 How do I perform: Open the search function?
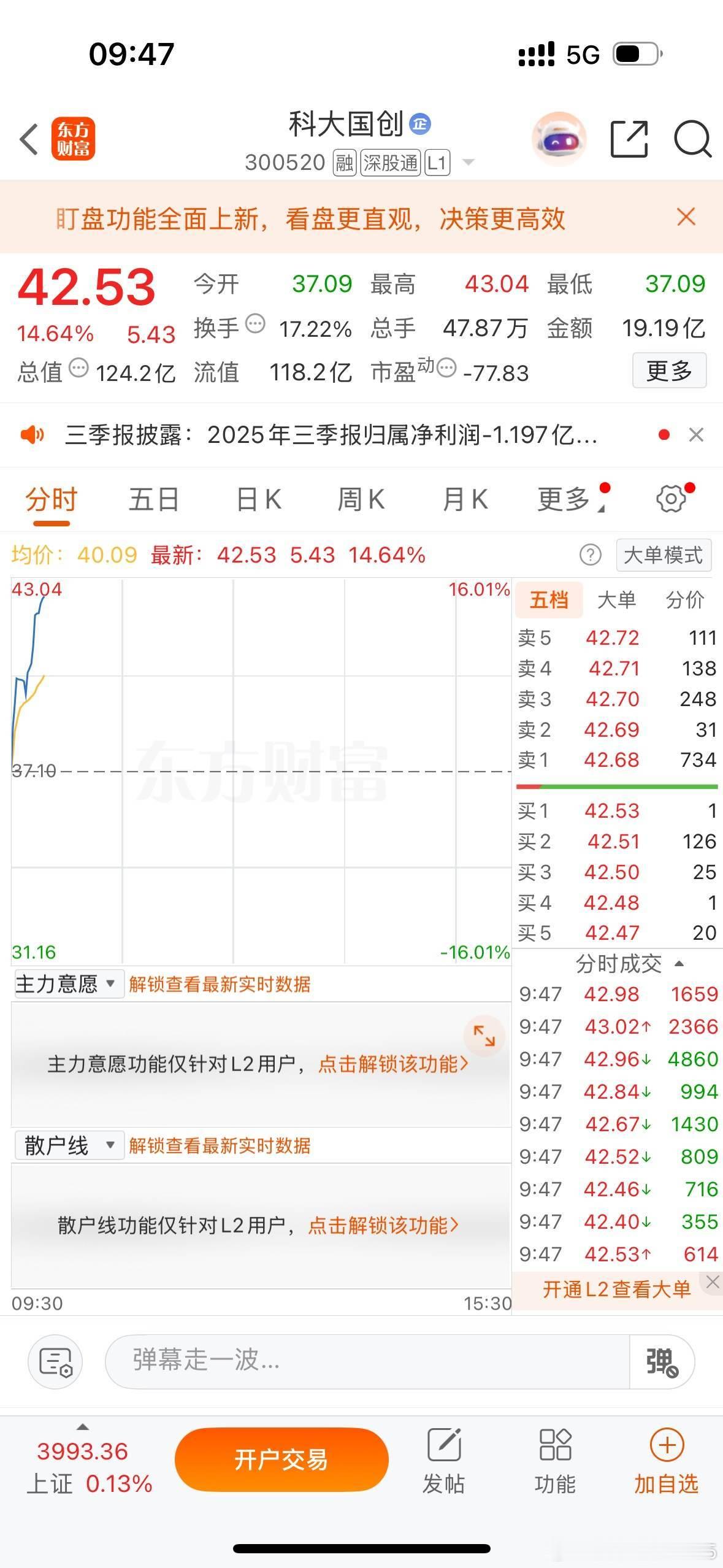click(x=692, y=140)
